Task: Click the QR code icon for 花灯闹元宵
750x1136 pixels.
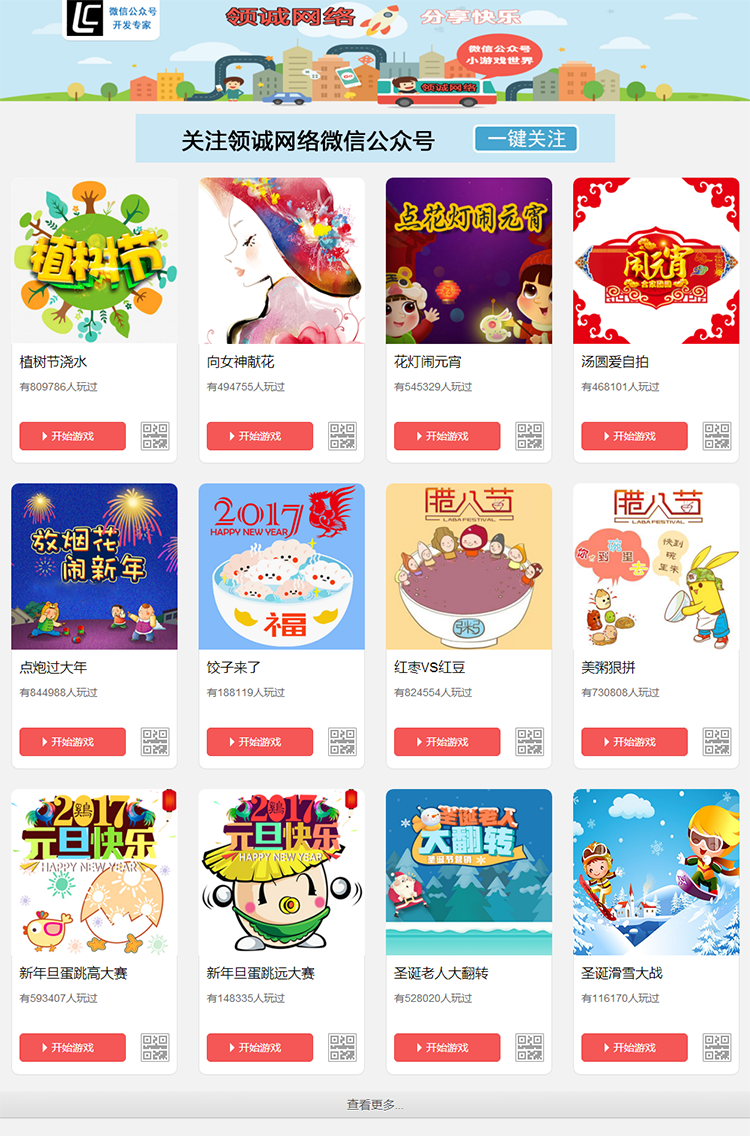Action: click(x=529, y=435)
